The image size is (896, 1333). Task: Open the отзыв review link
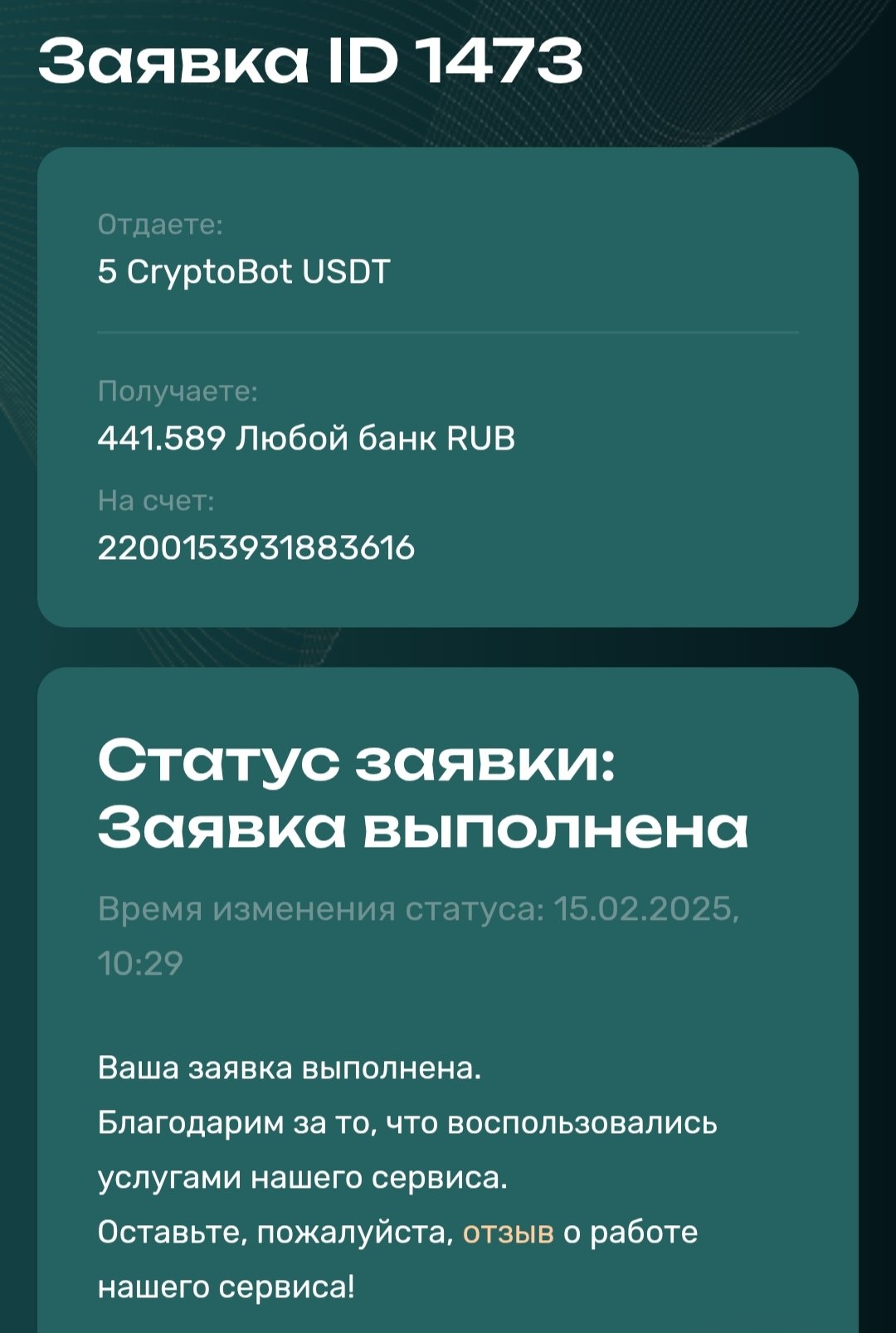point(508,1233)
